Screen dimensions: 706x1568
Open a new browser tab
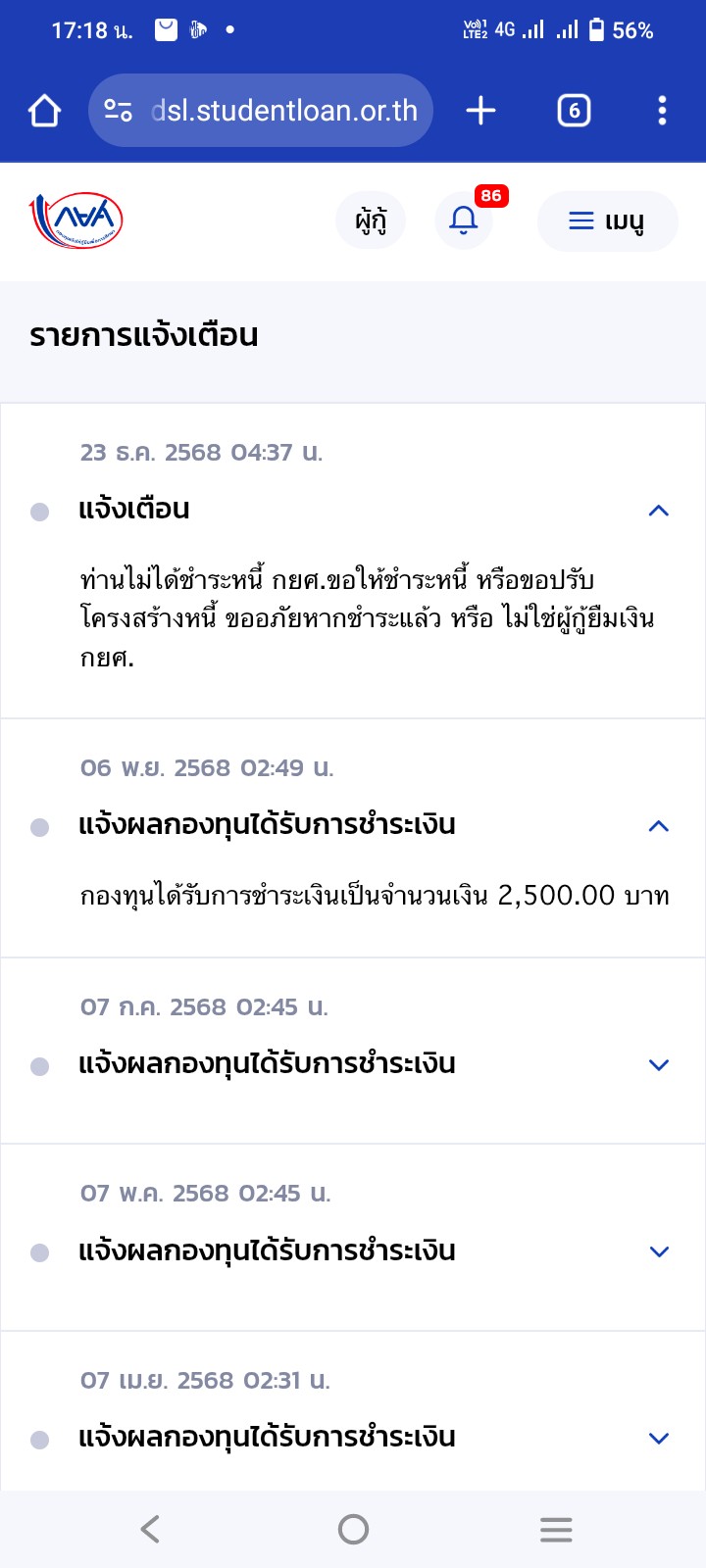(480, 111)
